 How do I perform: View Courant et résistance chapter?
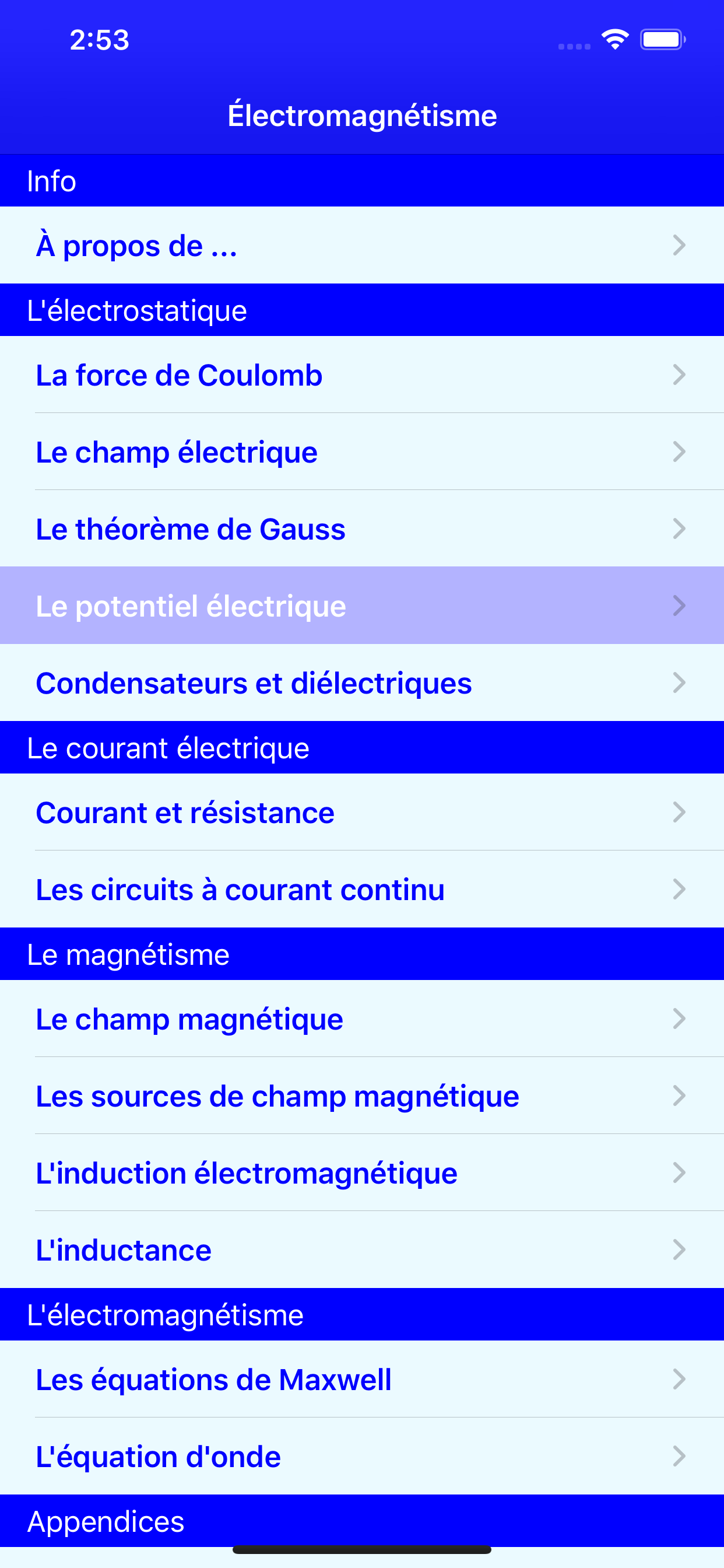point(362,813)
